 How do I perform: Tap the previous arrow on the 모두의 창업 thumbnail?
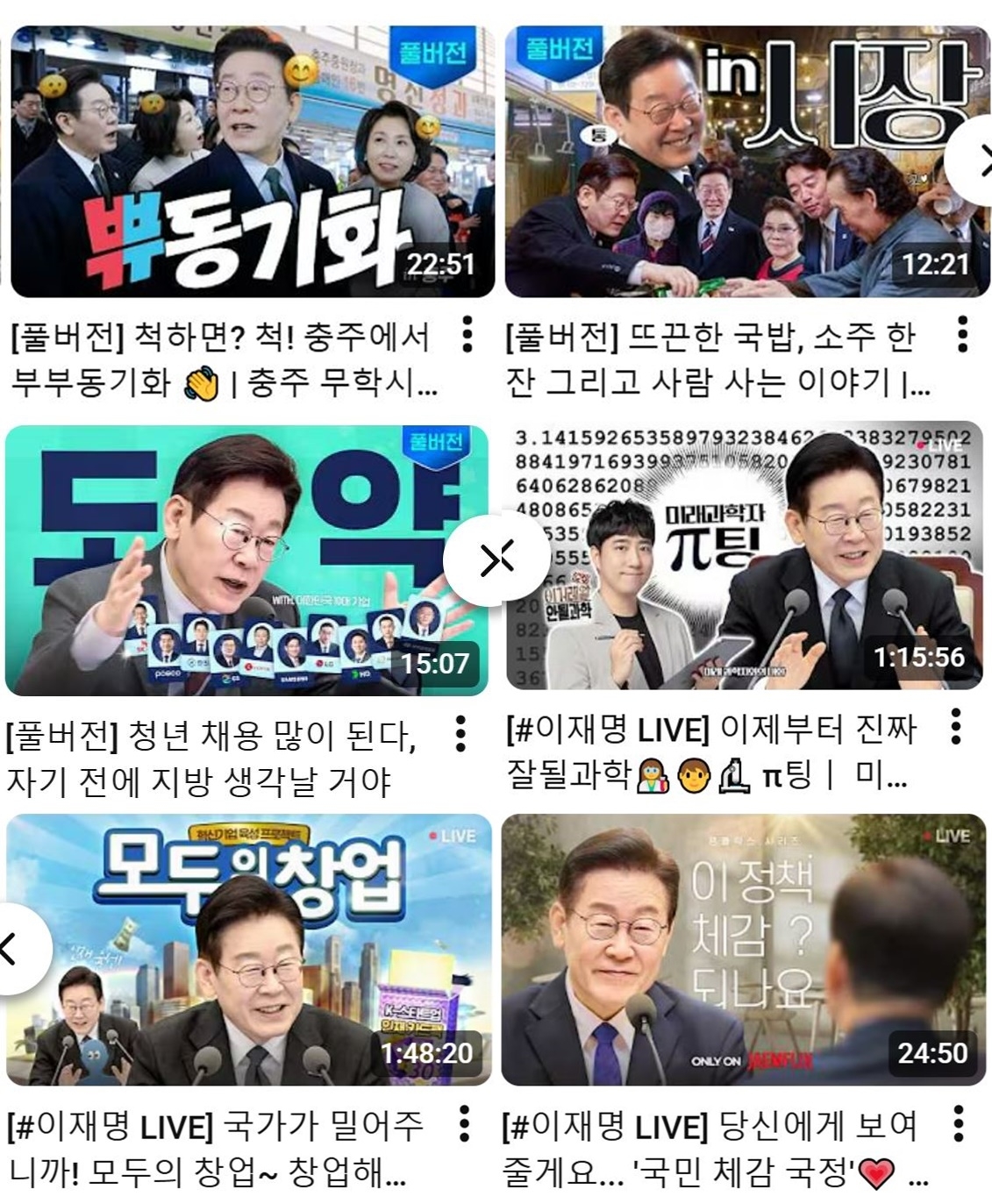[x=12, y=950]
